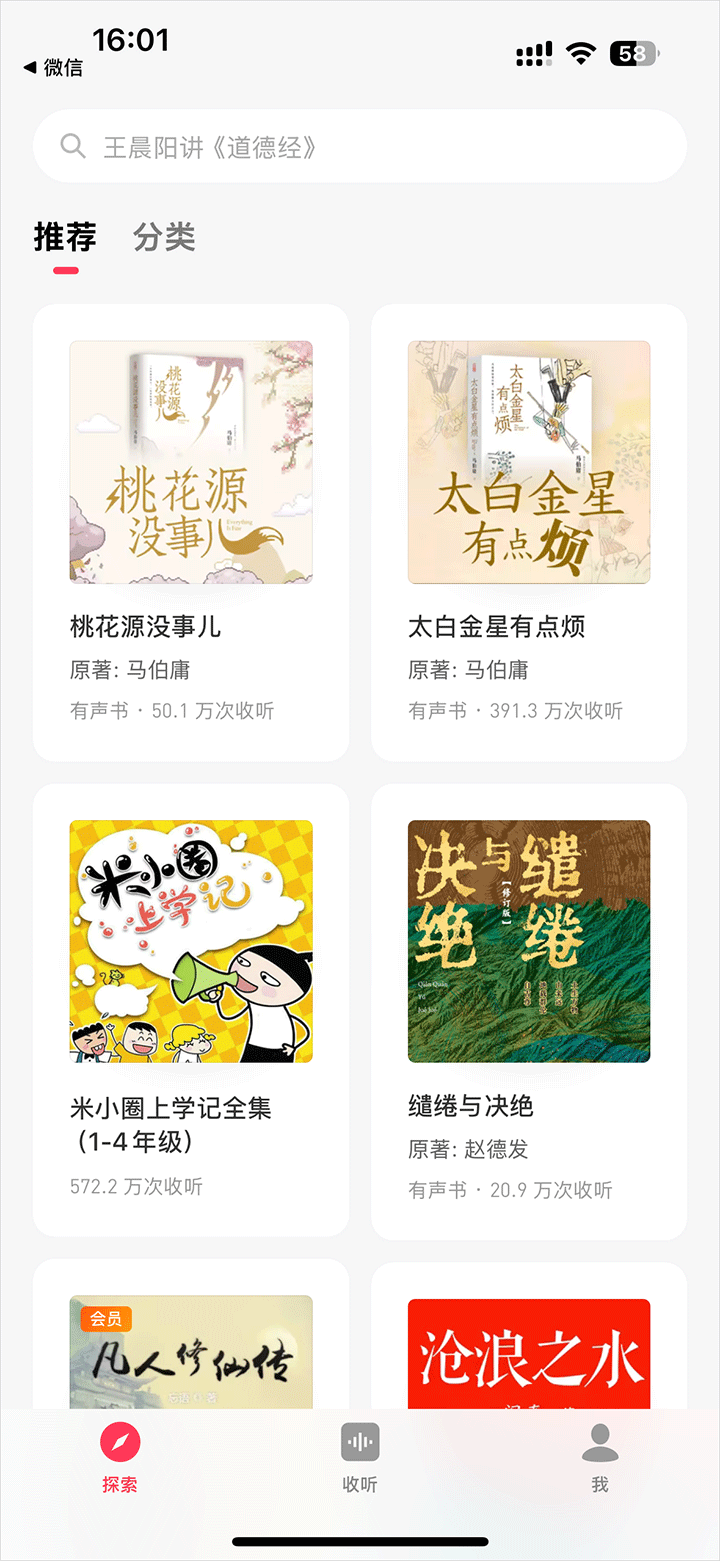Open the 我 profile tab
This screenshot has height=1561, width=720.
tap(600, 1459)
